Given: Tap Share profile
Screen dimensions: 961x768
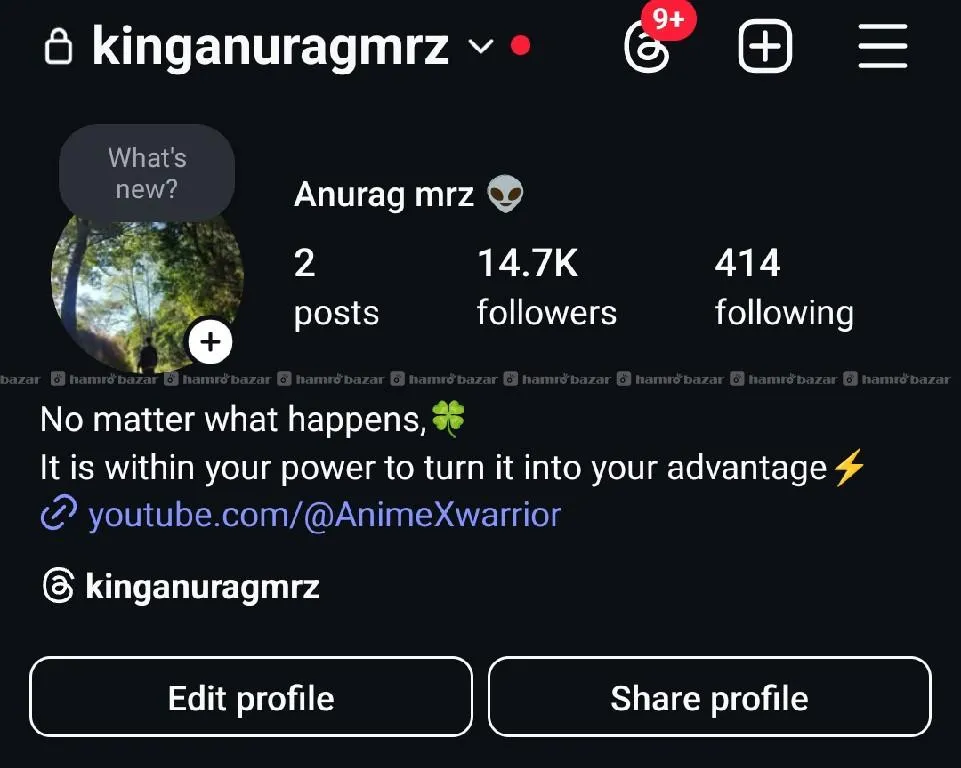Looking at the screenshot, I should pos(709,697).
